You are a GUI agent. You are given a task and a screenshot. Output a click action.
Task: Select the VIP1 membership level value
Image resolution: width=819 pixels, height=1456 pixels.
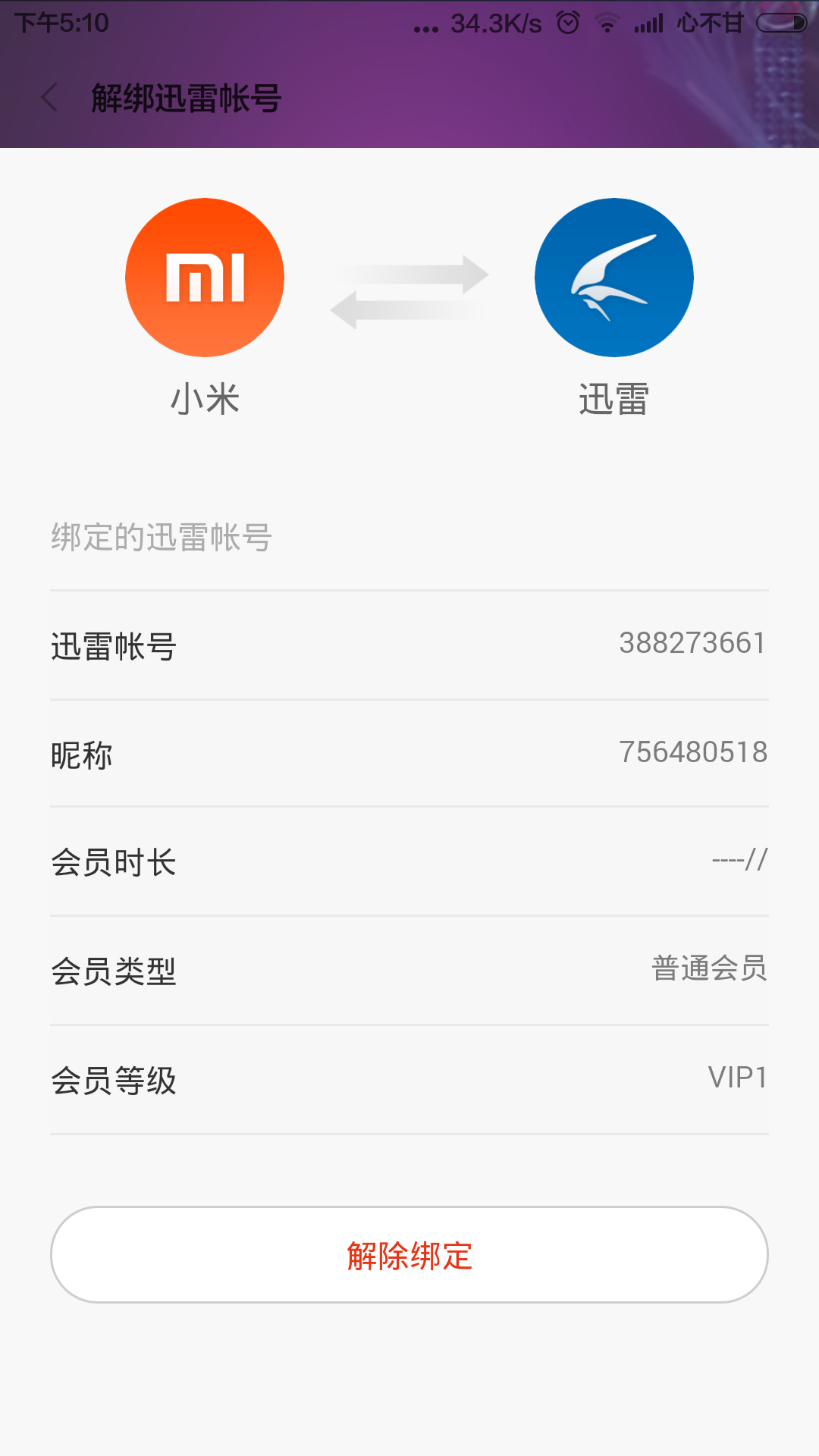pos(737,1081)
